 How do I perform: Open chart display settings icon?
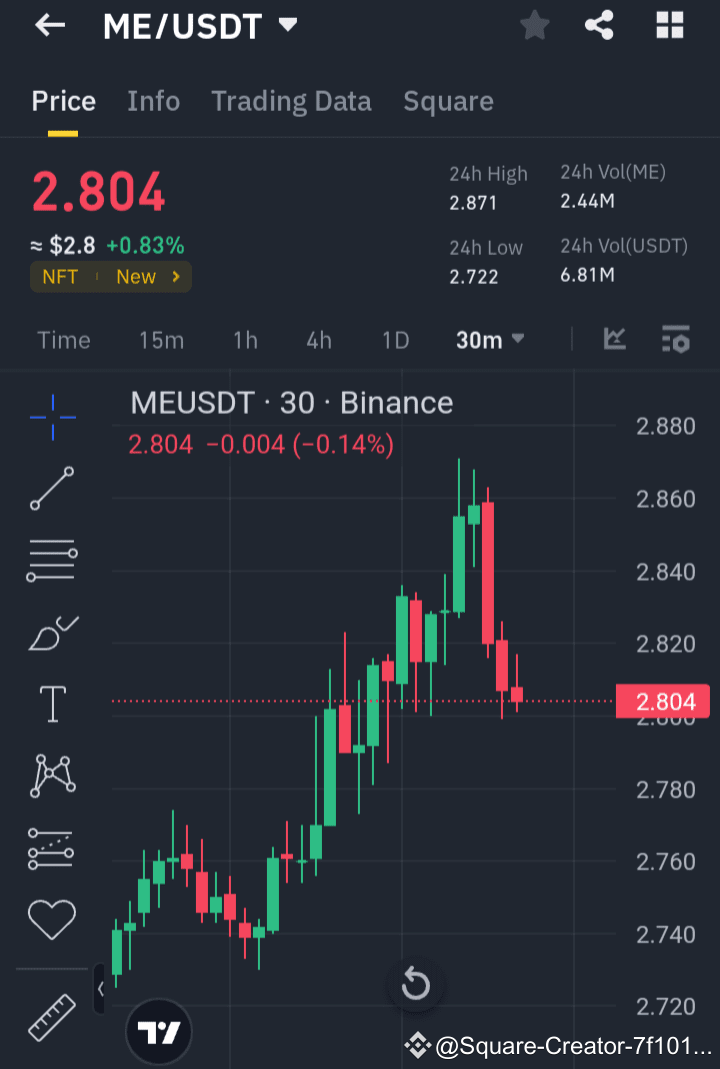pos(676,340)
